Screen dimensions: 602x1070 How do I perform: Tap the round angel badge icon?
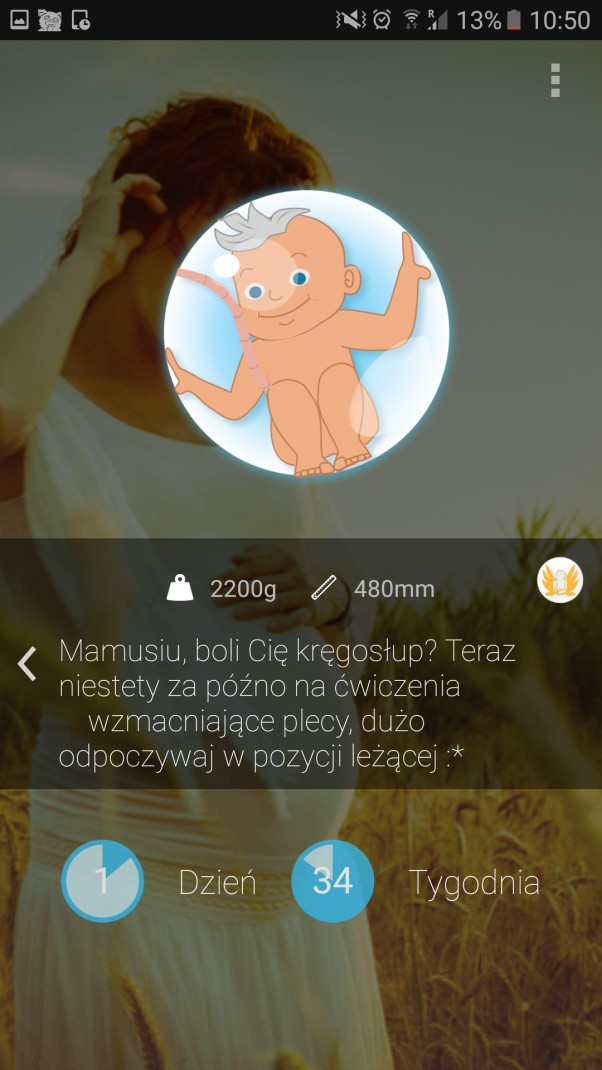click(x=560, y=580)
